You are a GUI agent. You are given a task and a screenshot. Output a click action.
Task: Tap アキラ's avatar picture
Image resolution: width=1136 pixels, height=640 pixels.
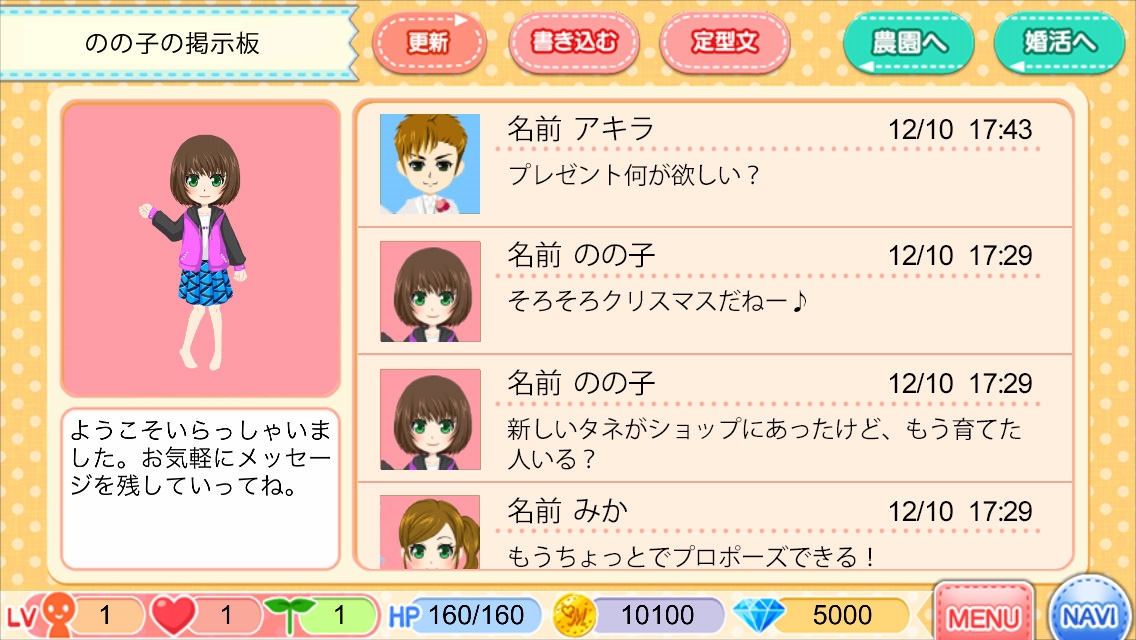(430, 164)
